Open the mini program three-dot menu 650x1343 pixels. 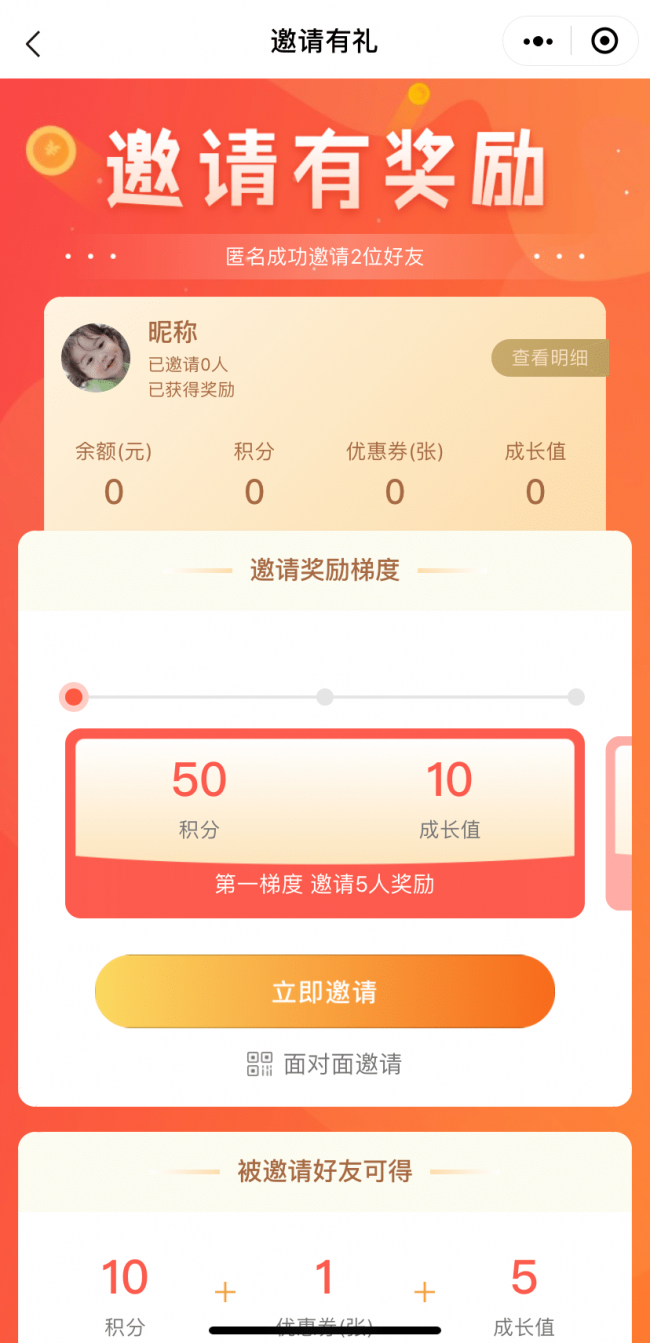pos(538,41)
